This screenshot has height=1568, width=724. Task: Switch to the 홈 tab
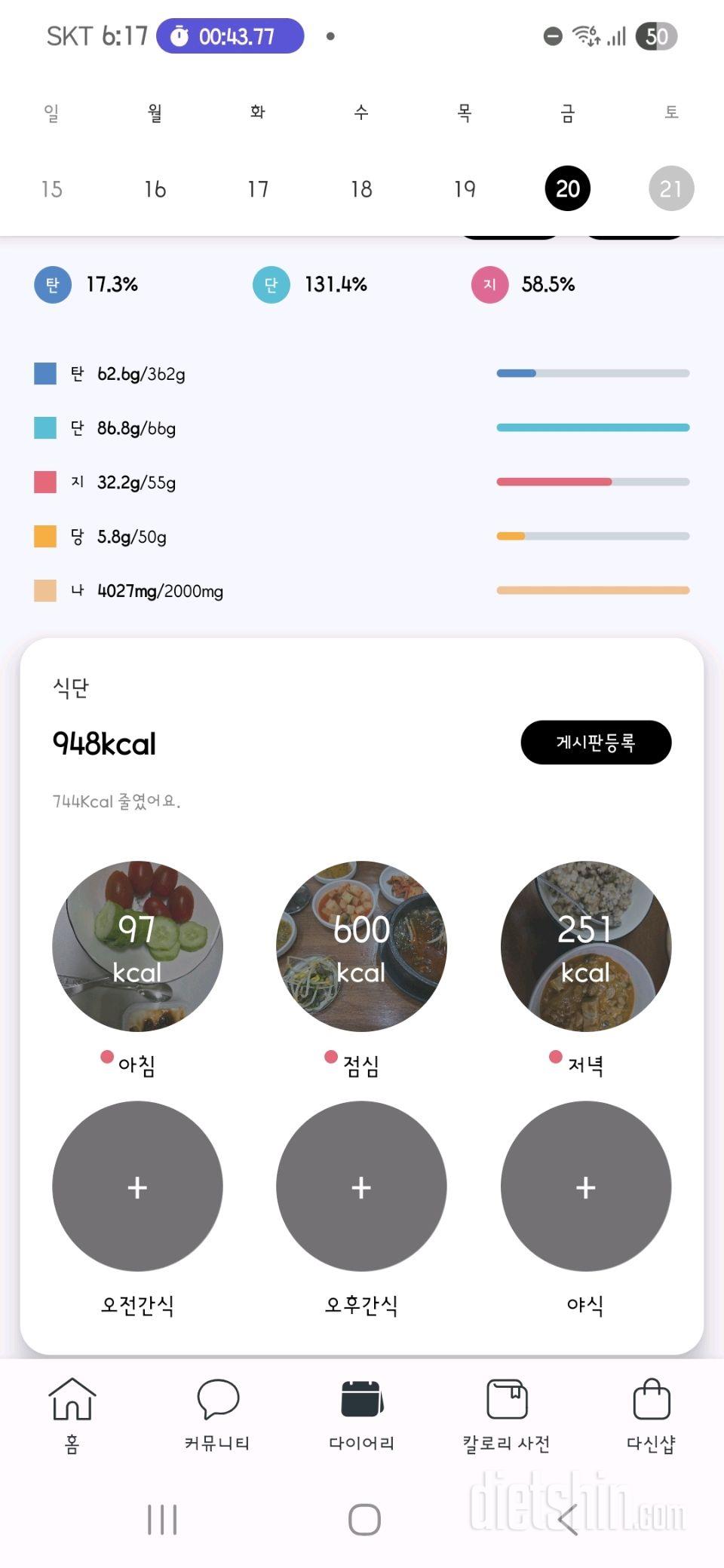click(72, 1413)
